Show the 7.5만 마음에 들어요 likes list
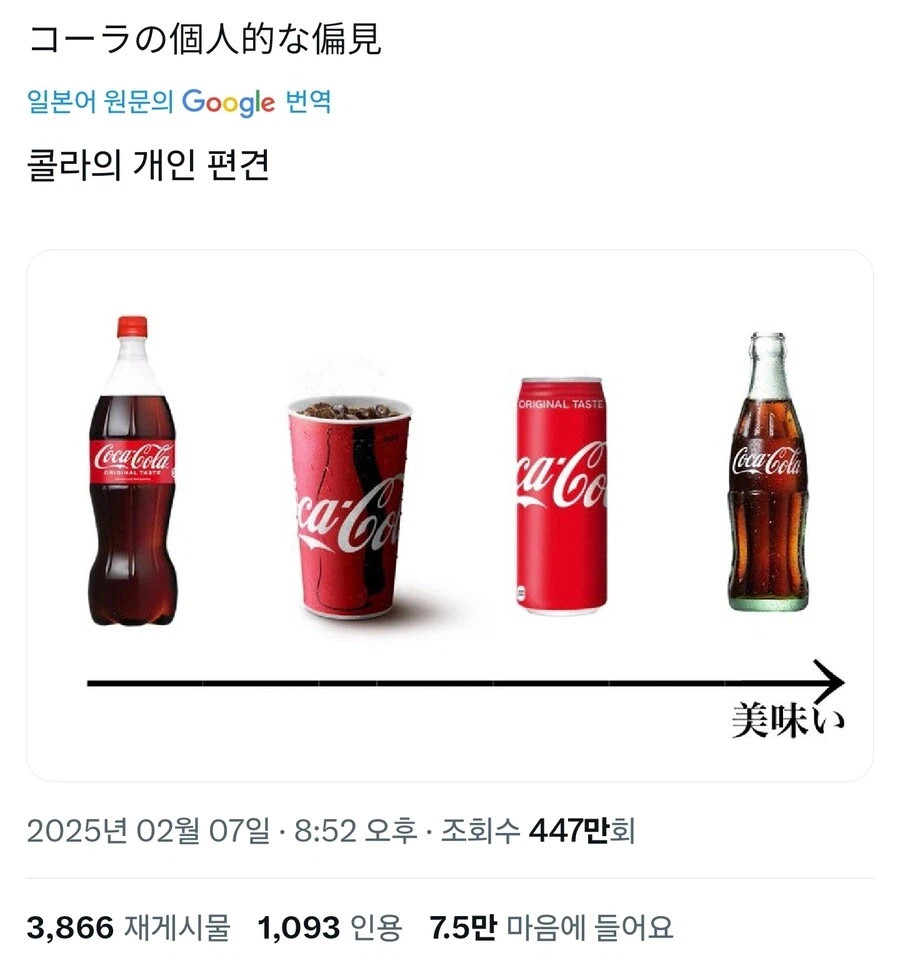Screen dimensions: 900x968 551,928
